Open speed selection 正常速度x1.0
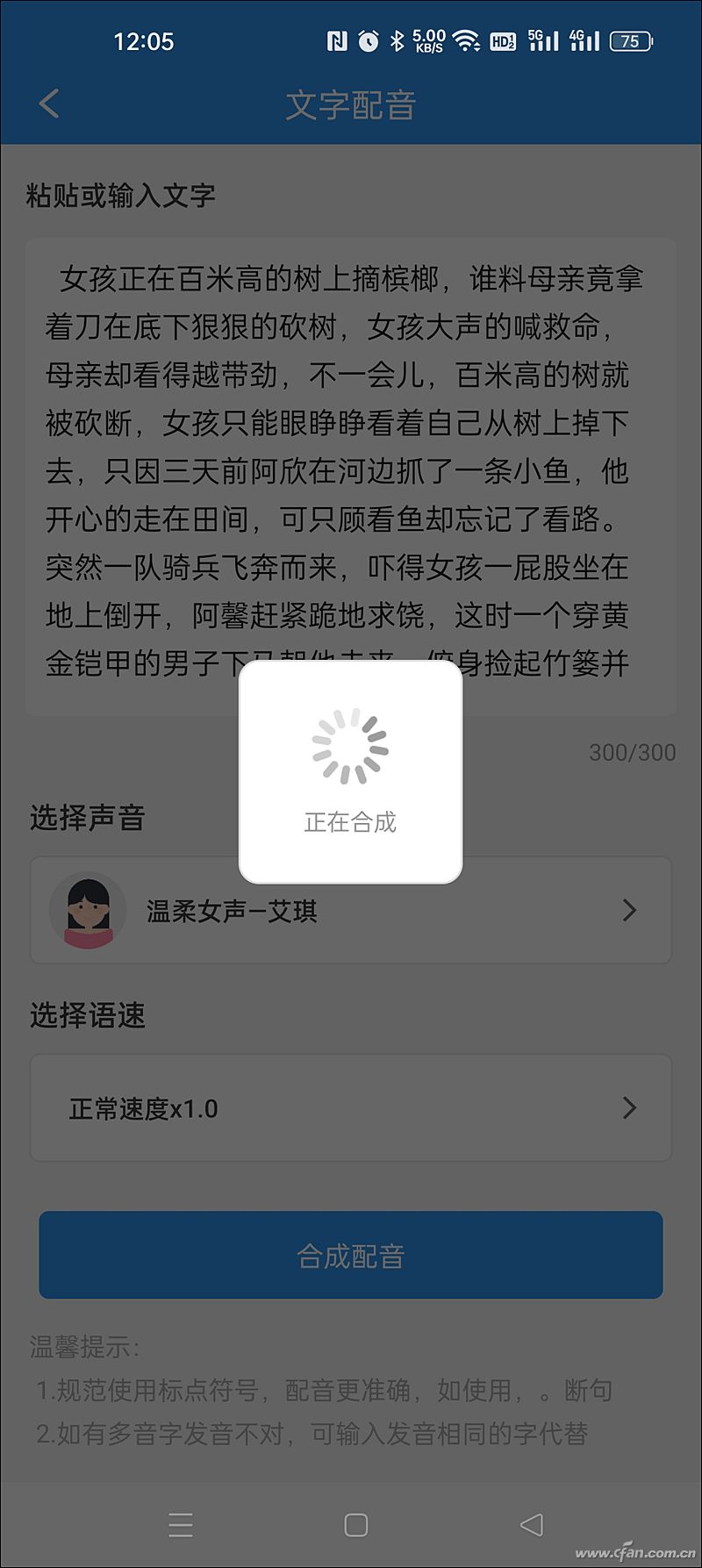 point(350,1107)
